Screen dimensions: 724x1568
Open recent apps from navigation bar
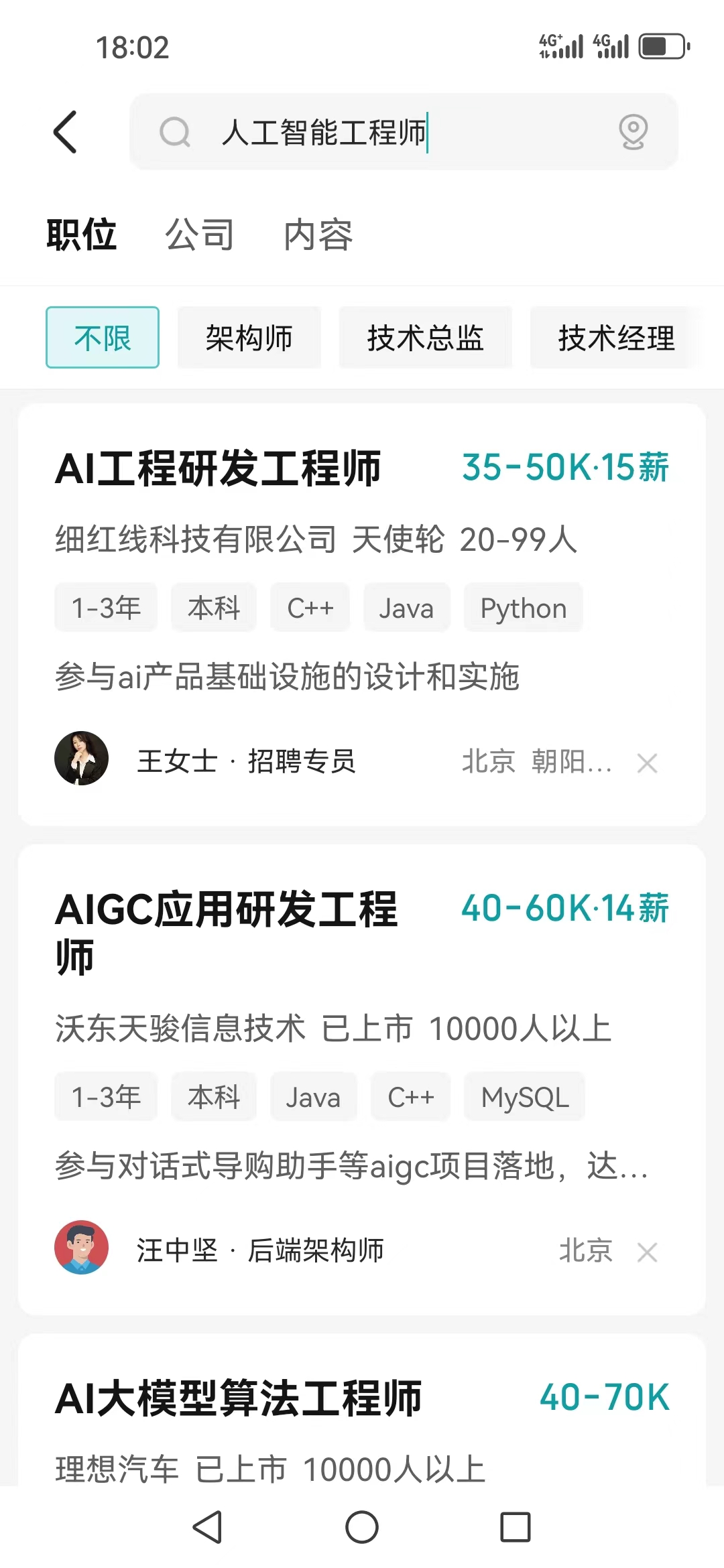(x=516, y=1528)
